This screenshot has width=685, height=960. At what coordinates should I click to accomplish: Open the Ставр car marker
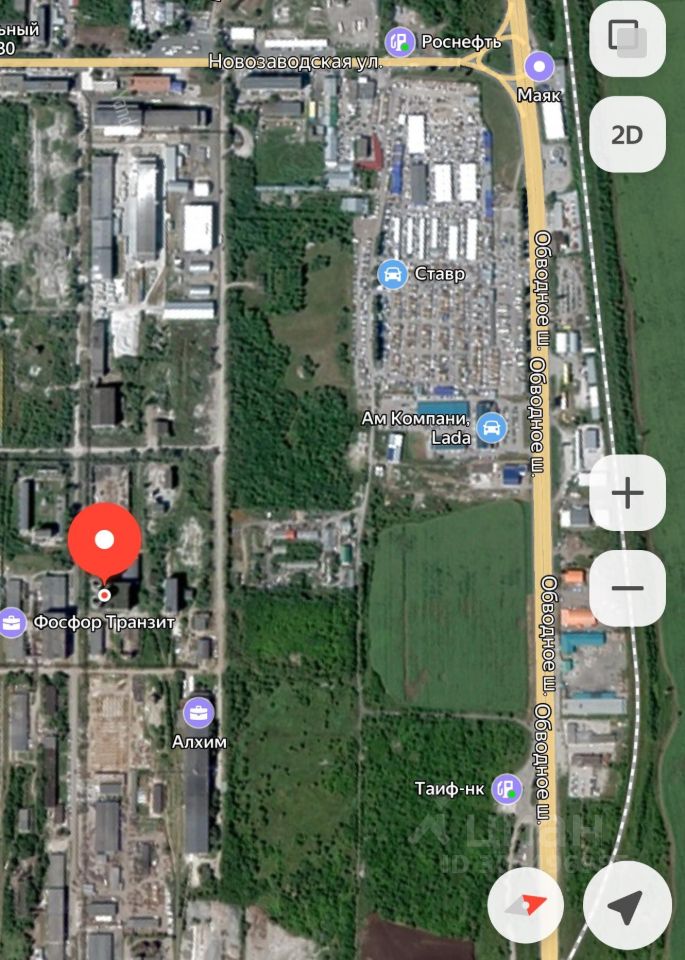[x=393, y=273]
